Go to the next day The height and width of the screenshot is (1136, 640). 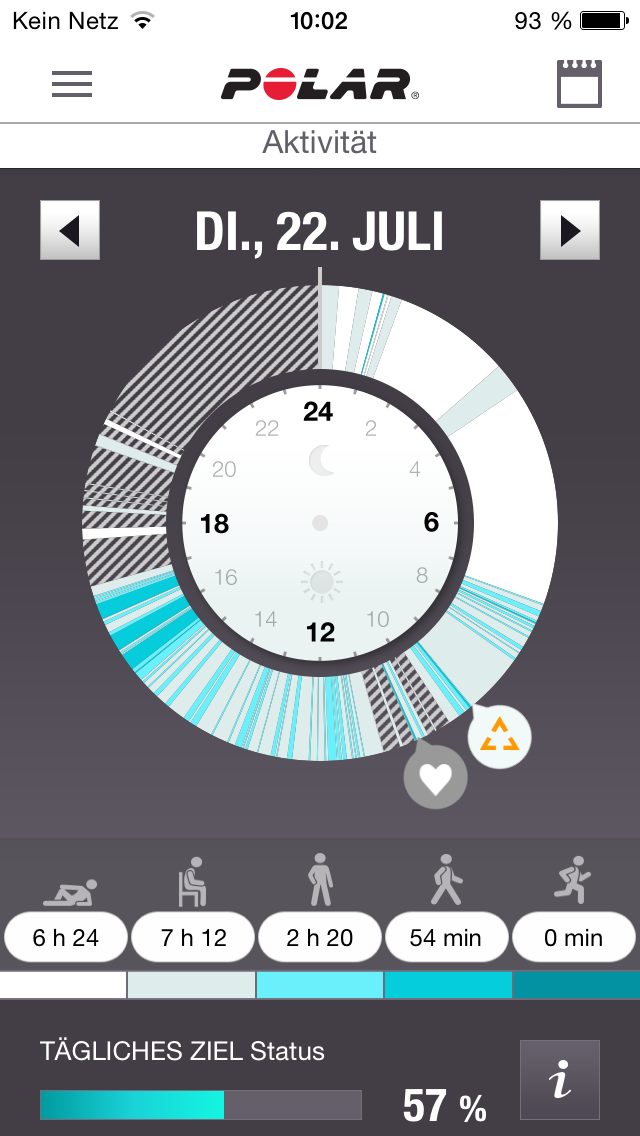click(x=570, y=231)
